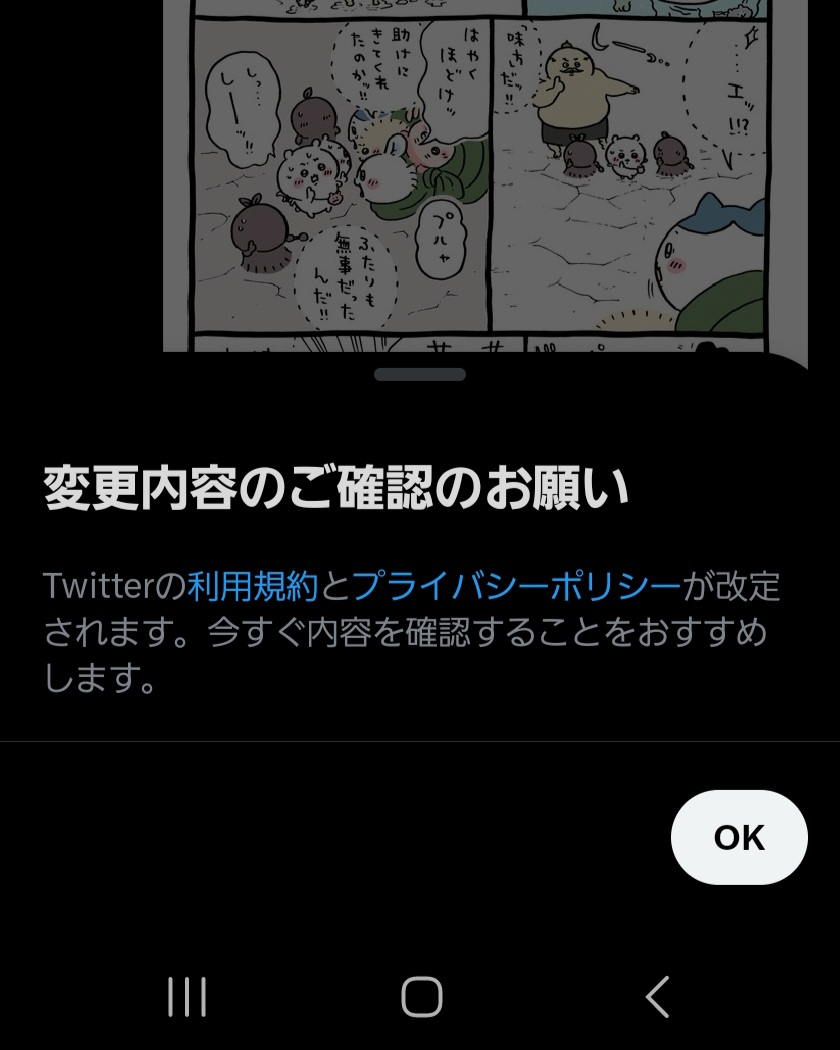The image size is (840, 1050).
Task: Go to the home screen
Action: tap(421, 997)
